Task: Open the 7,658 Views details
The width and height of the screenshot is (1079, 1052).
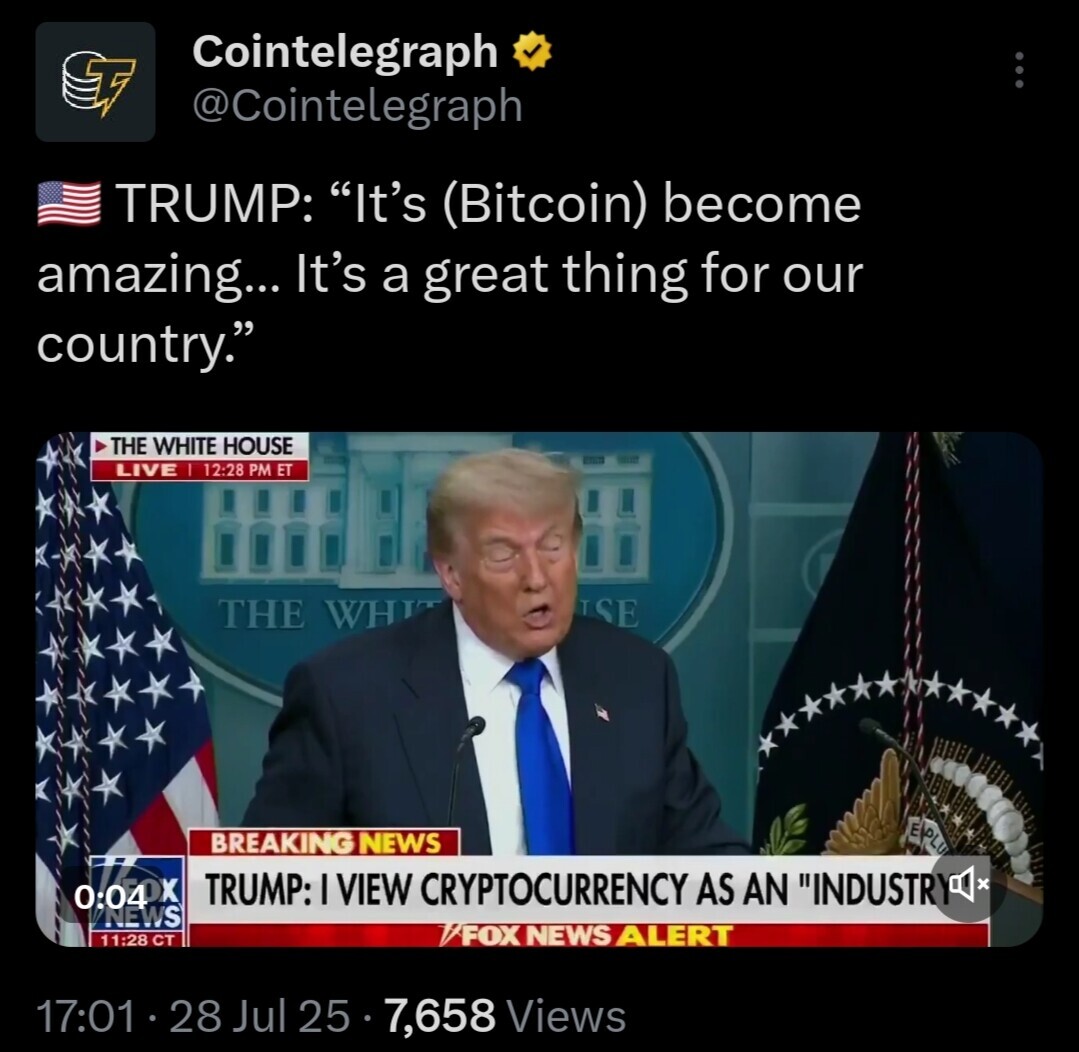Action: [505, 1017]
